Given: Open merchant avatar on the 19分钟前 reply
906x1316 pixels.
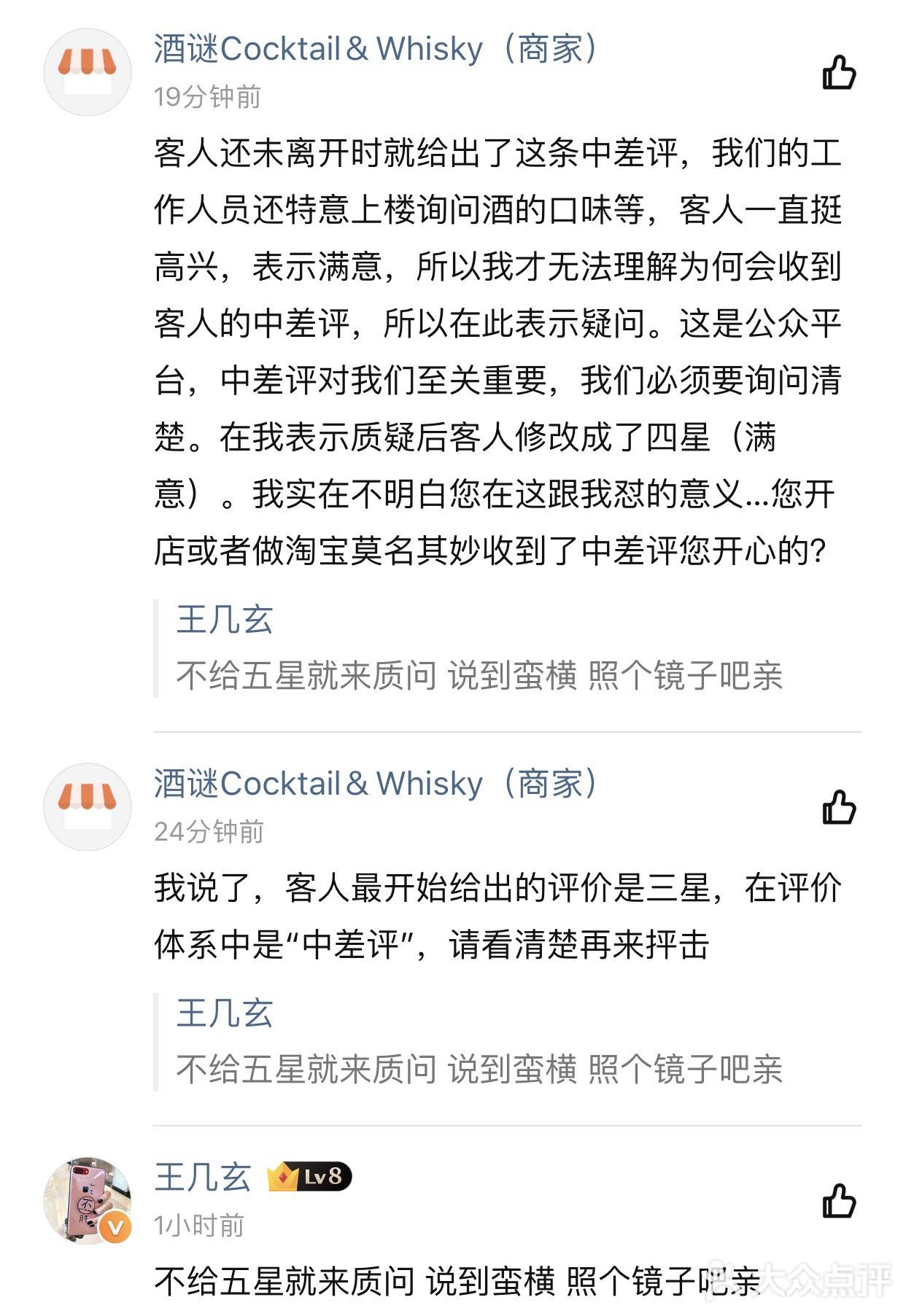Looking at the screenshot, I should 88,72.
